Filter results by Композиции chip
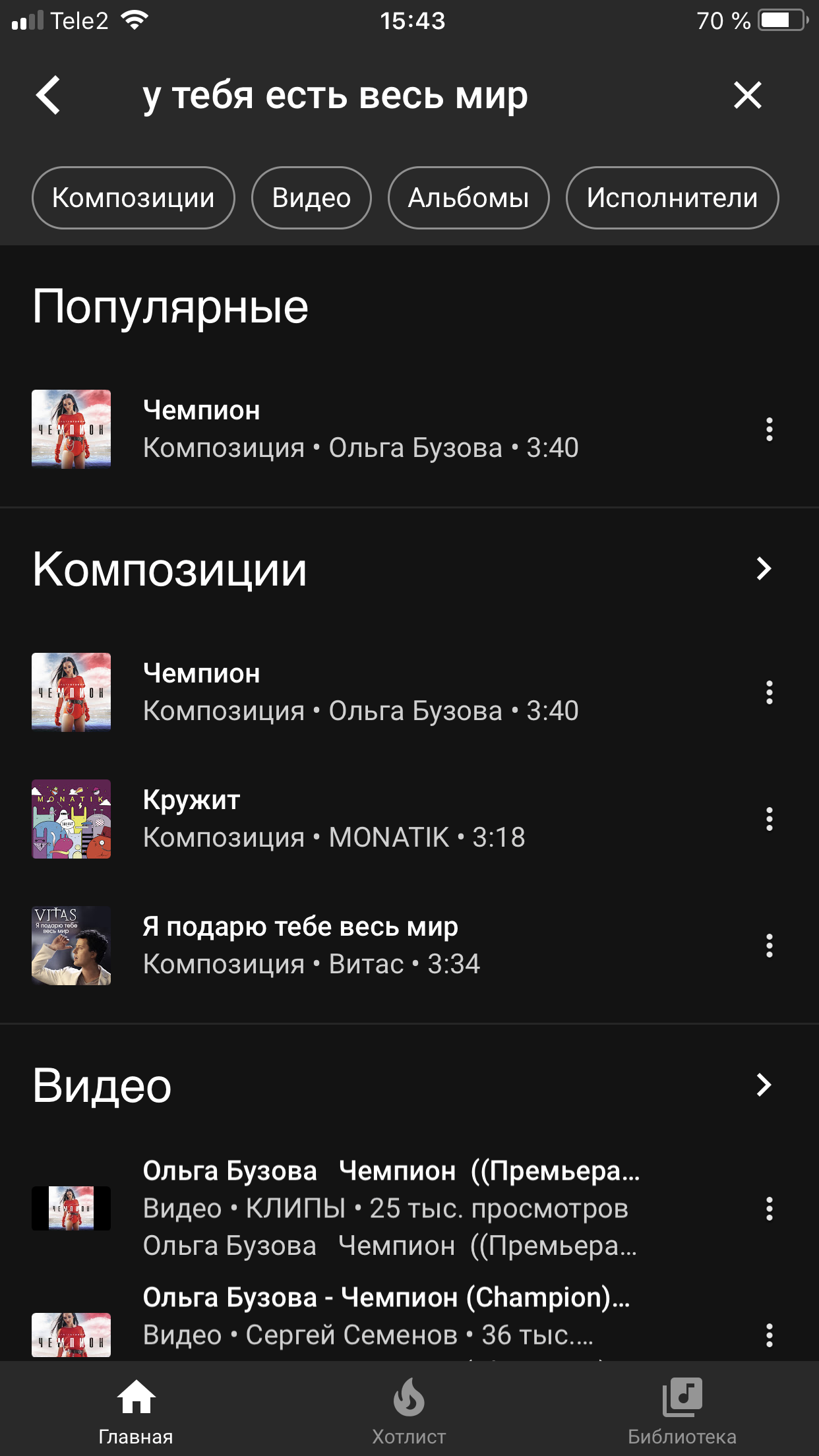 click(133, 198)
